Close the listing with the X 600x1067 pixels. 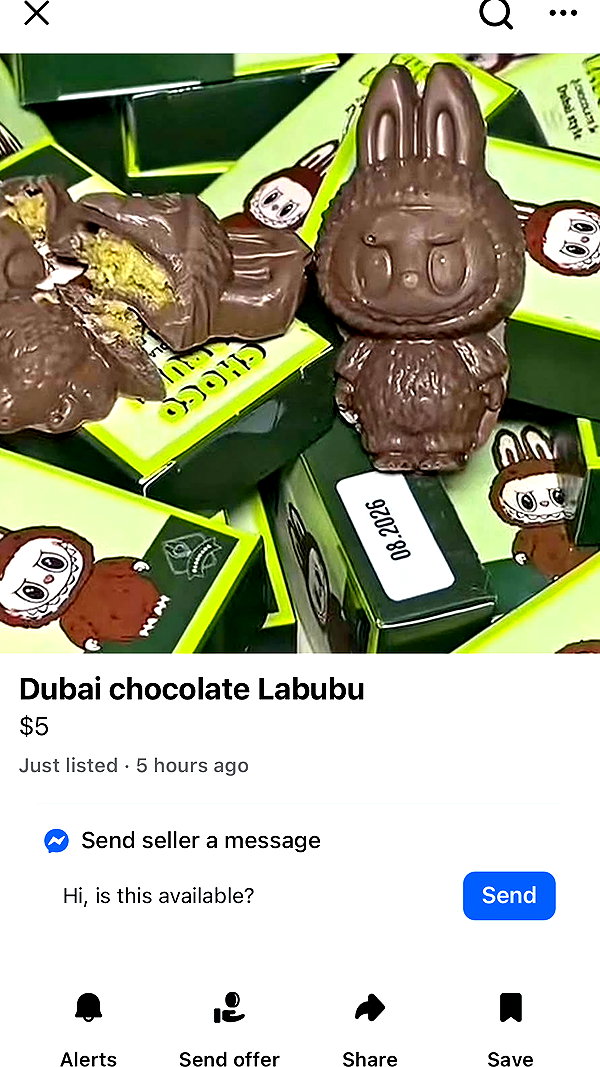point(37,13)
